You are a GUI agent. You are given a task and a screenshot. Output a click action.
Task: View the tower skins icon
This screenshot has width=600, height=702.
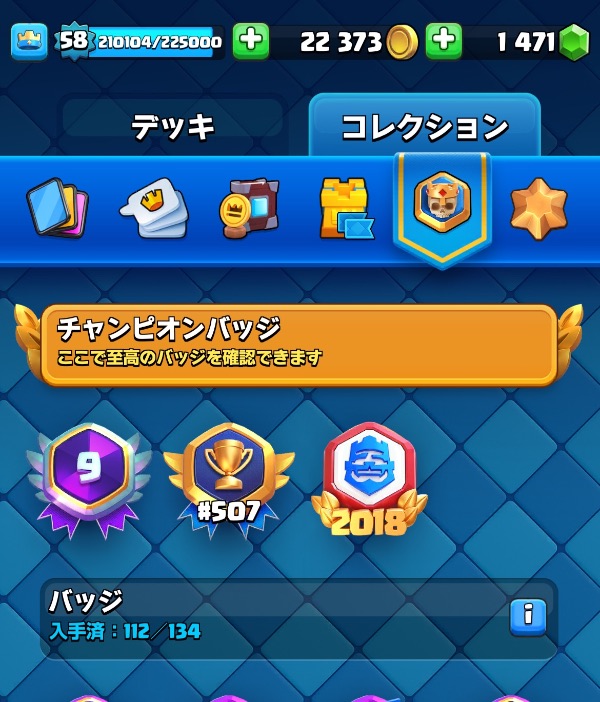[x=345, y=209]
